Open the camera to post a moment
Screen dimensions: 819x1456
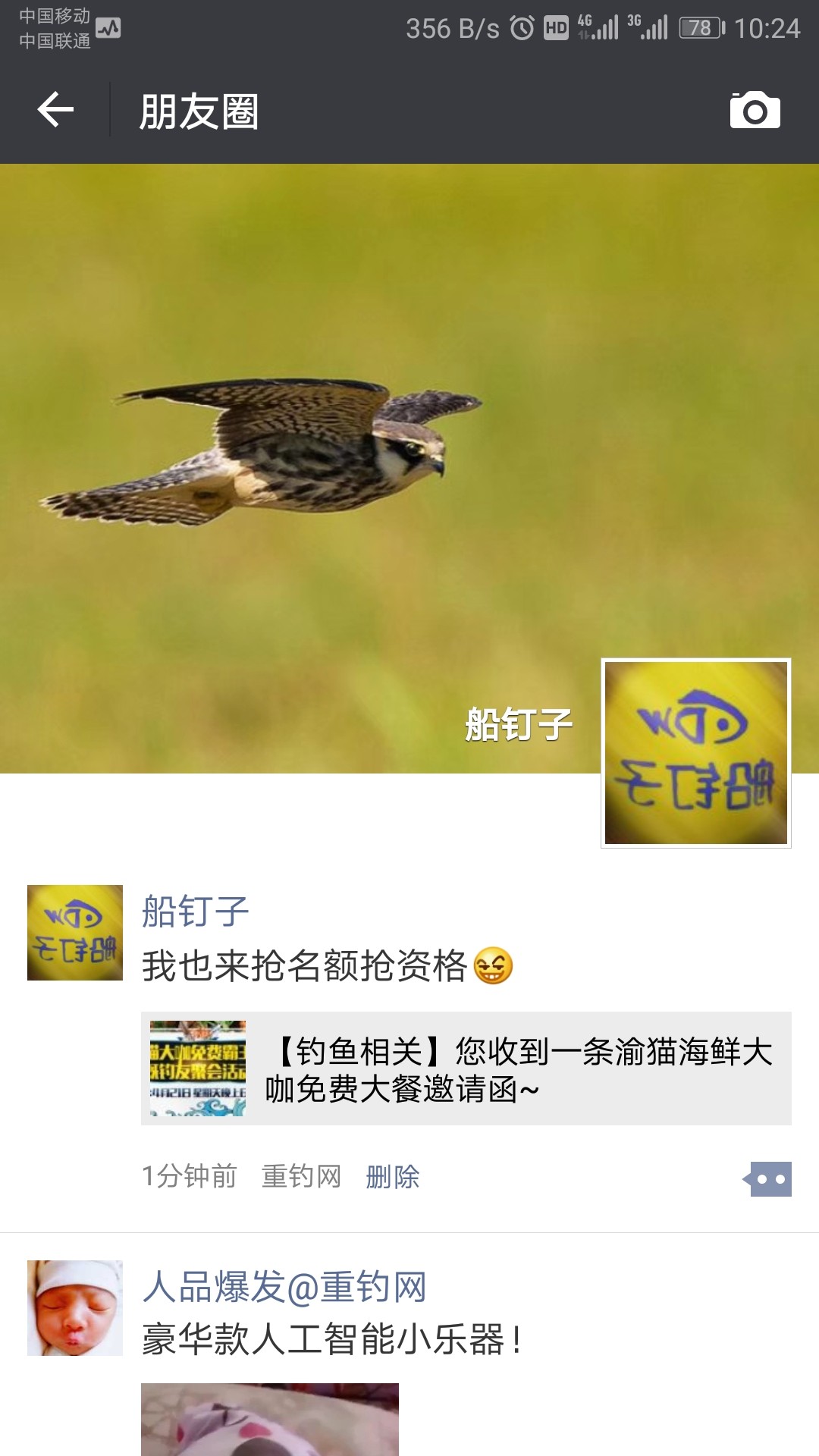(x=755, y=111)
